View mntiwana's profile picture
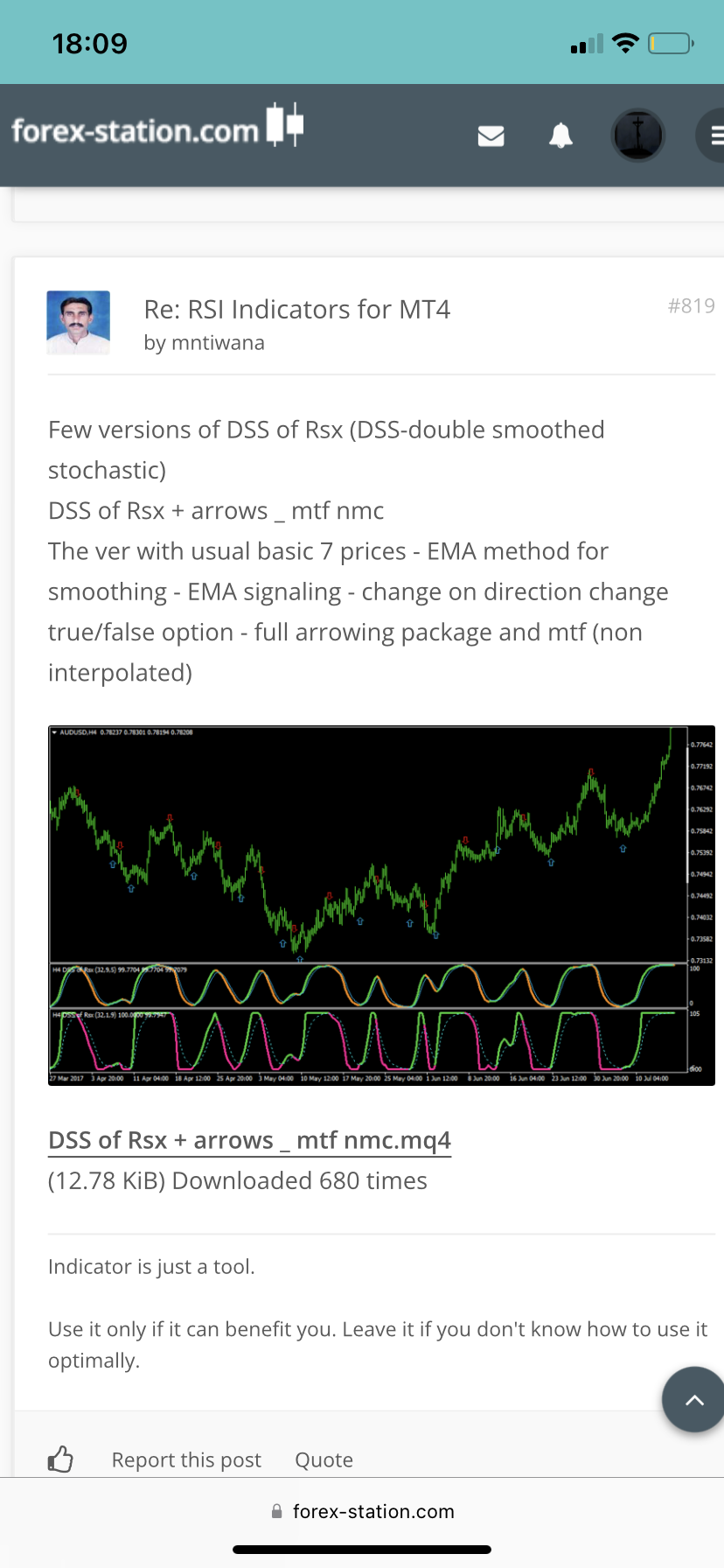 click(79, 322)
